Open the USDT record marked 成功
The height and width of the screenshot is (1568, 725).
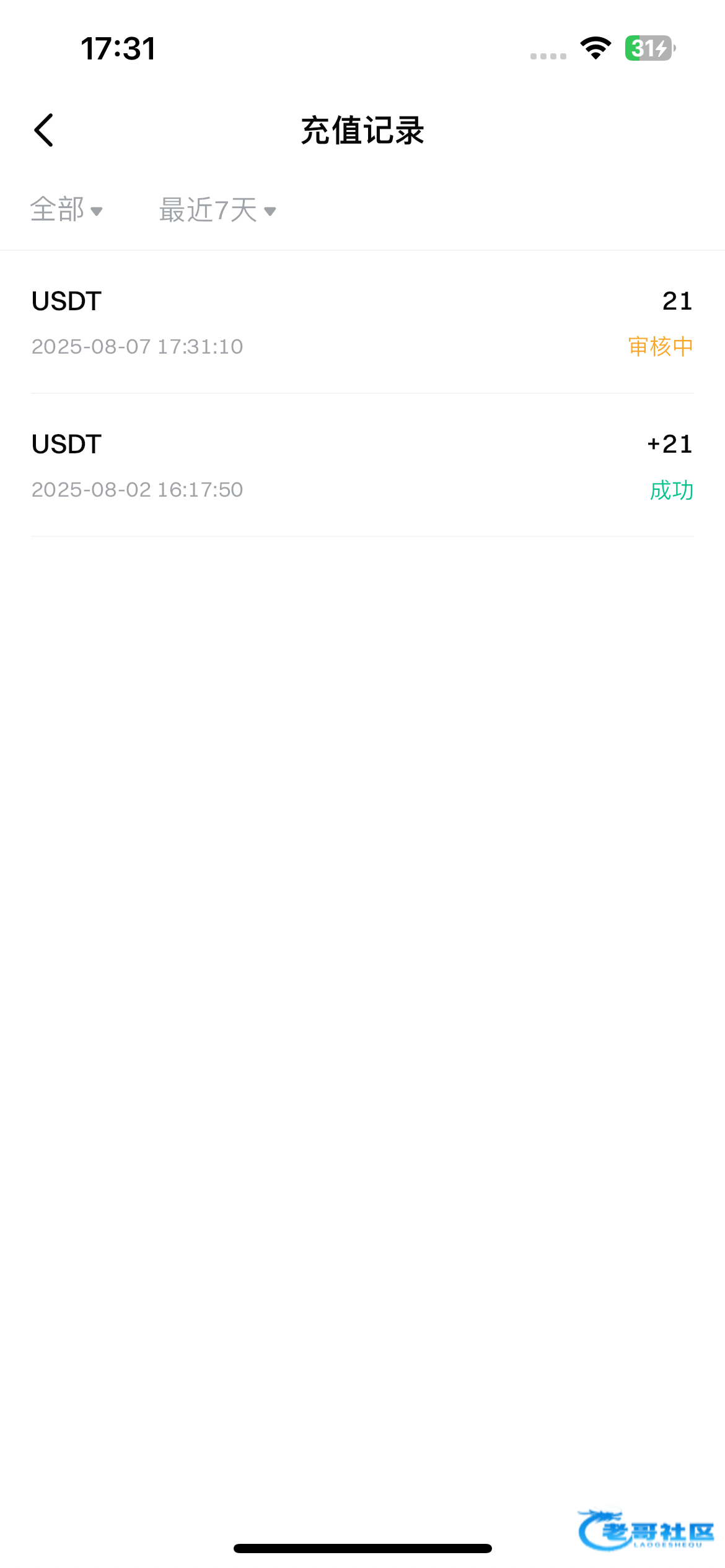pos(362,466)
